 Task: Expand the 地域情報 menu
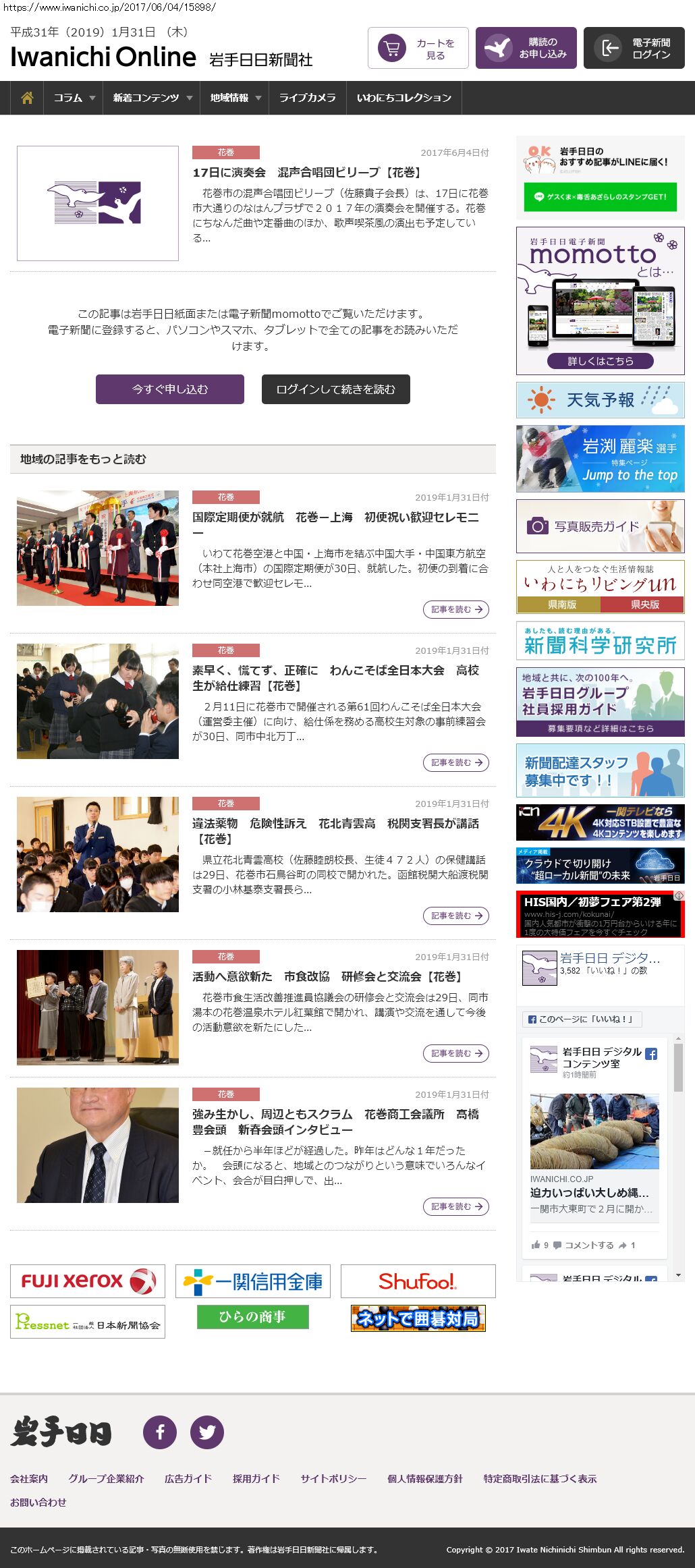[234, 98]
